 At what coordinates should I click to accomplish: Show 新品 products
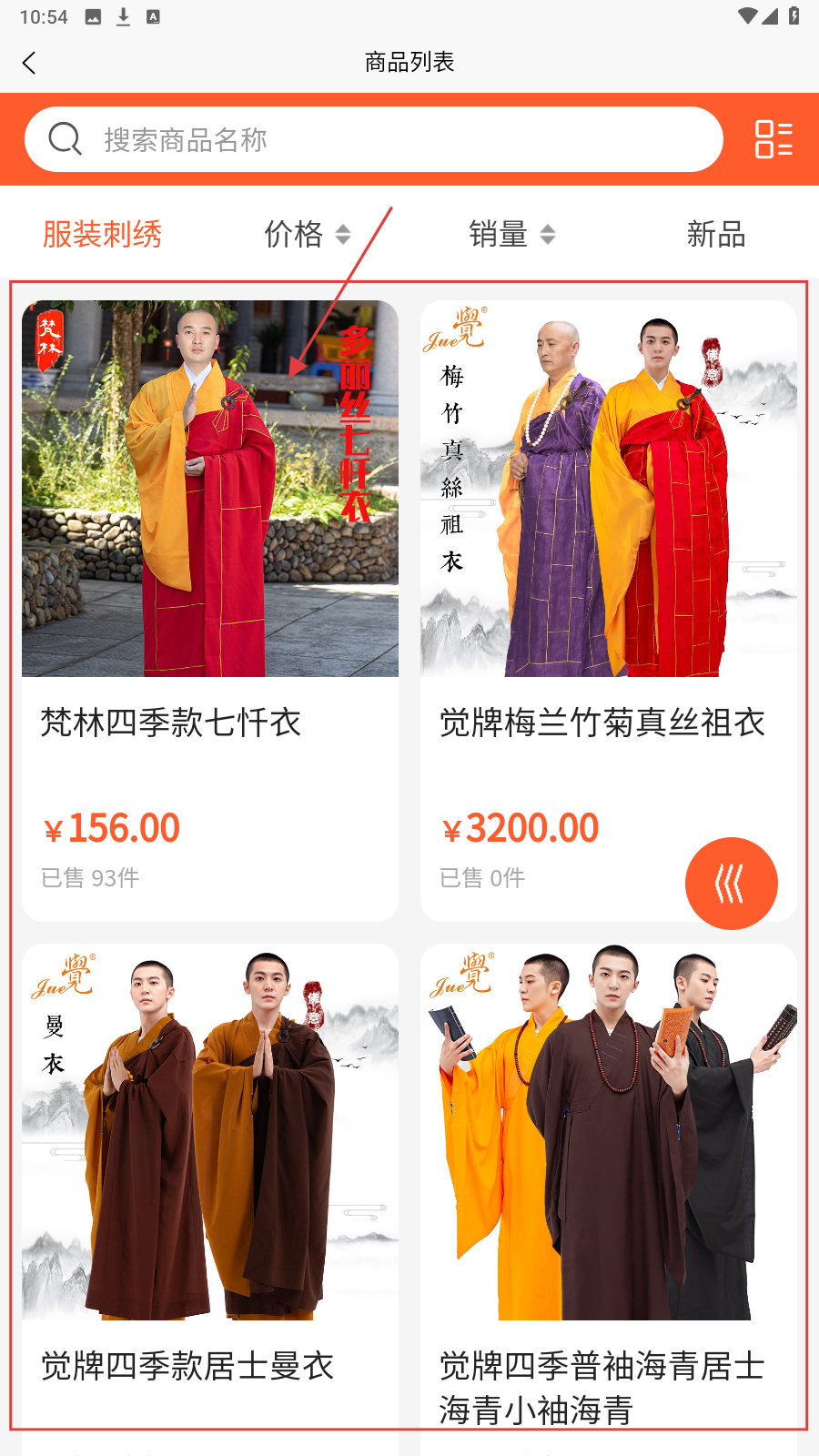[x=716, y=235]
